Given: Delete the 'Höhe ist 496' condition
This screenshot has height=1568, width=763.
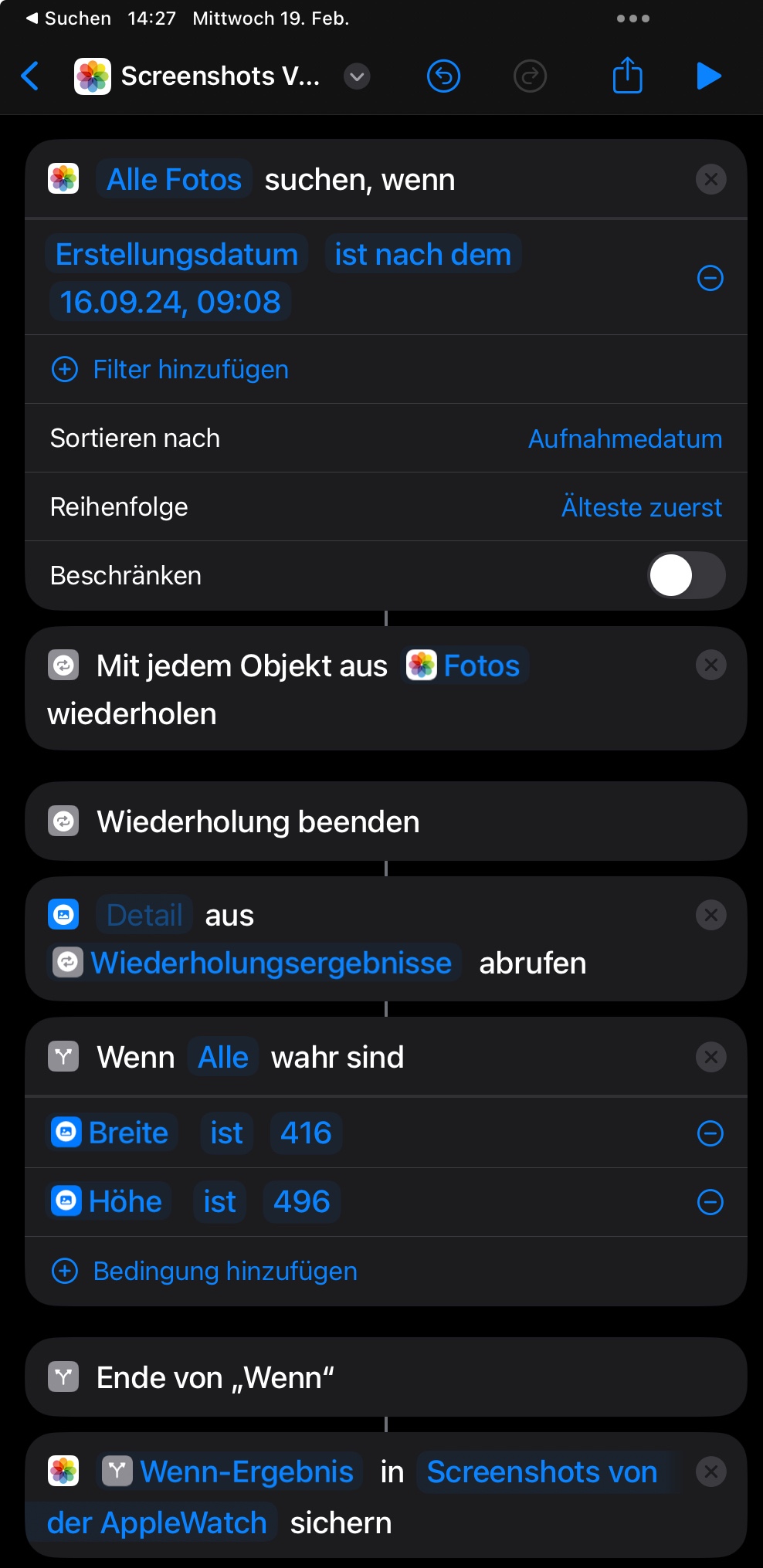Looking at the screenshot, I should tap(710, 1202).
